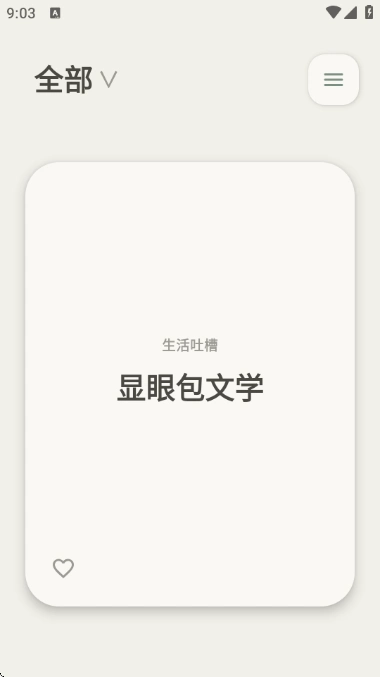Screen dimensions: 380x677
Task: Open the hamburger menu button
Action: coord(333,79)
